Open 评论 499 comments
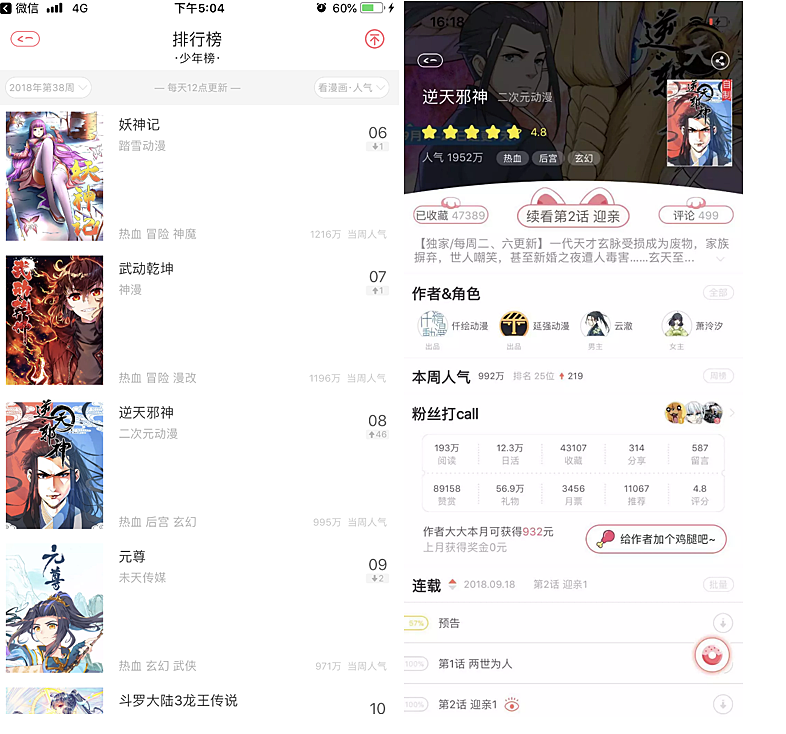 click(x=695, y=215)
